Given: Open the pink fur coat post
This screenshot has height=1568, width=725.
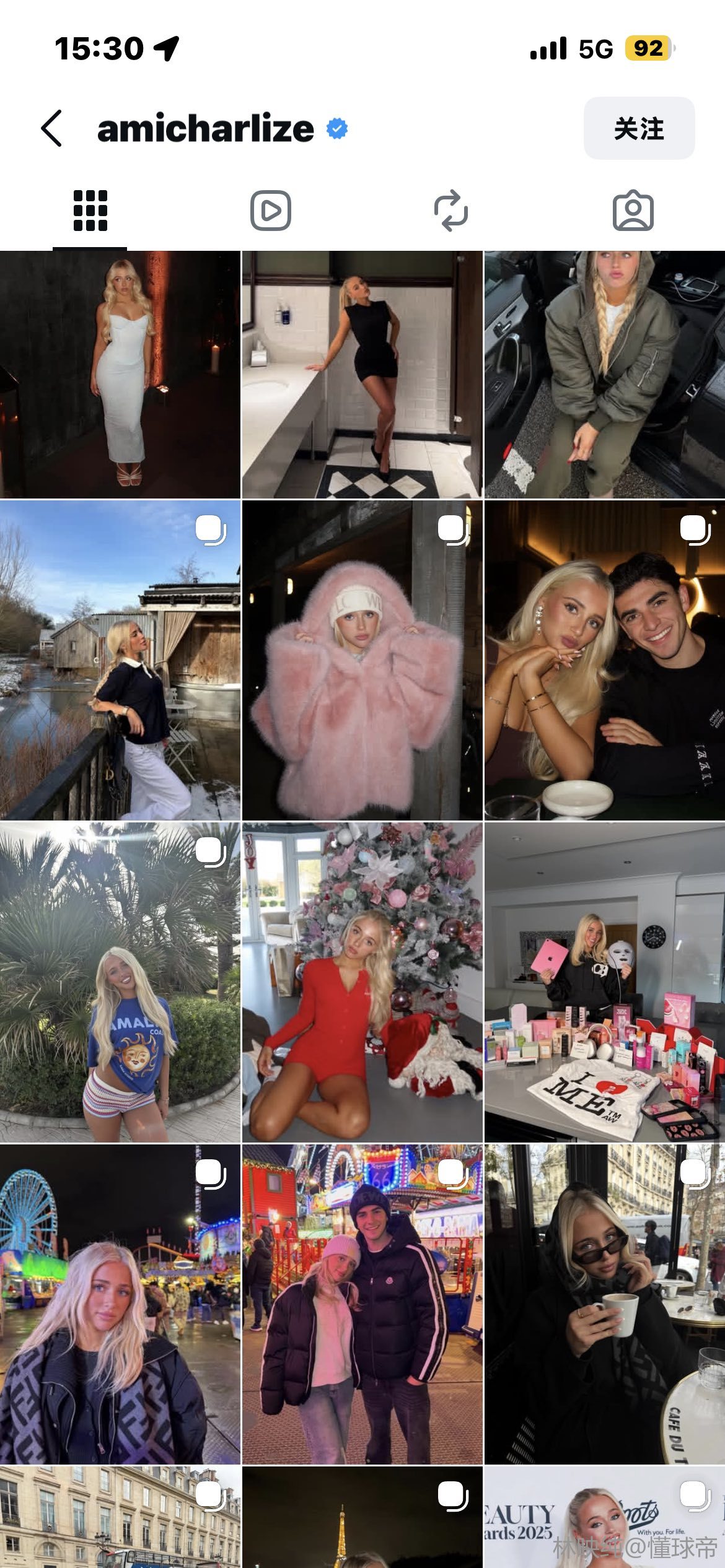Looking at the screenshot, I should coord(362,660).
